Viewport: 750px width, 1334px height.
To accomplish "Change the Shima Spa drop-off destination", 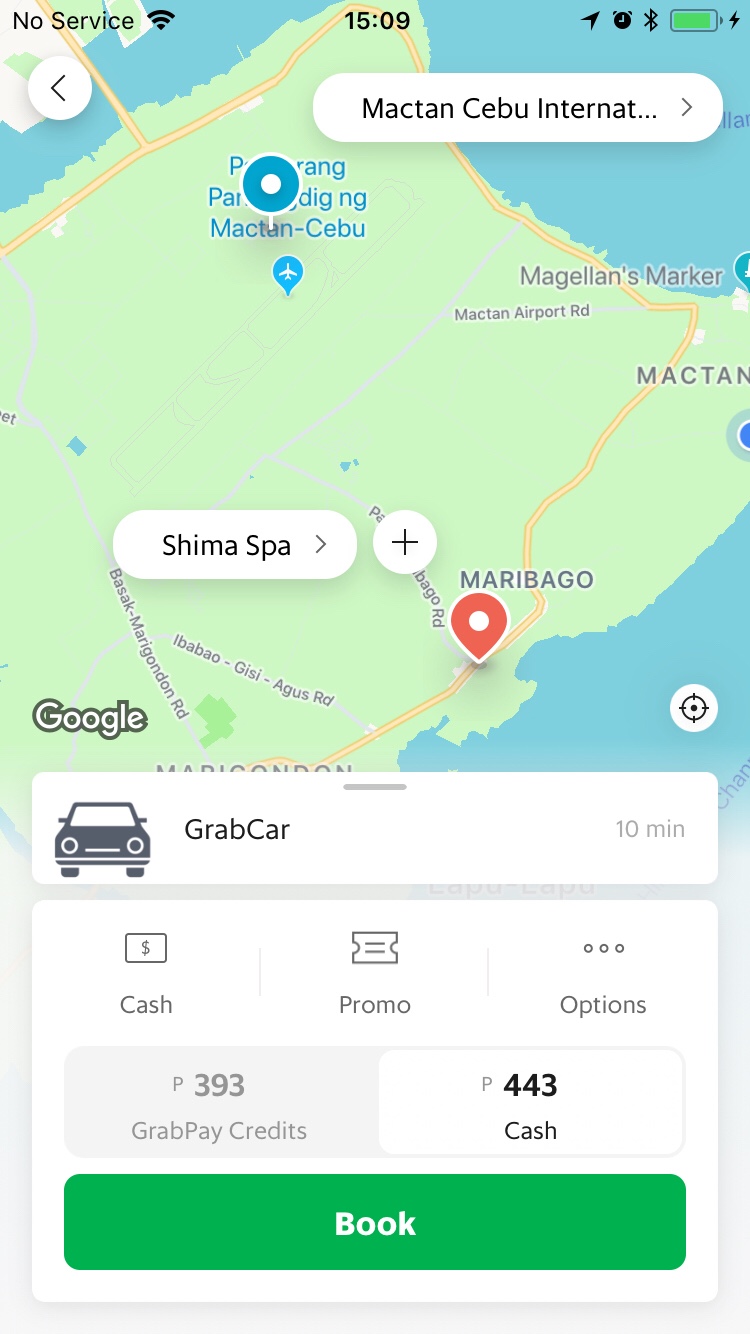I will pyautogui.click(x=235, y=545).
